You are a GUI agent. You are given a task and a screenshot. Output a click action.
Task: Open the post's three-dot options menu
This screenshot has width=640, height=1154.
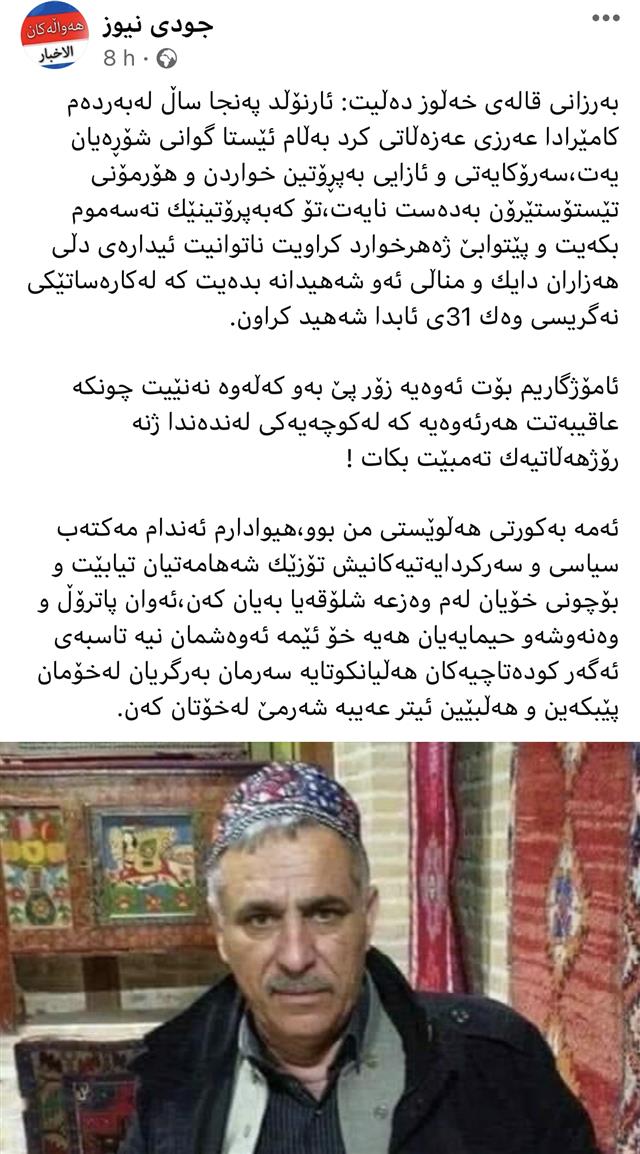pyautogui.click(x=602, y=21)
